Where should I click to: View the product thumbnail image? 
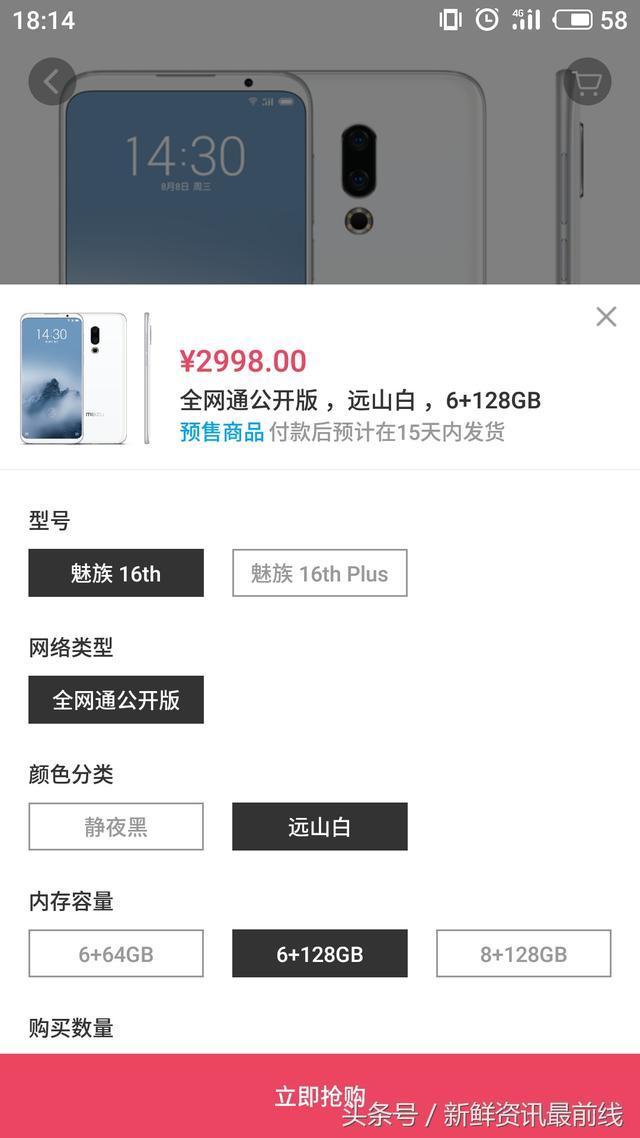pos(85,378)
